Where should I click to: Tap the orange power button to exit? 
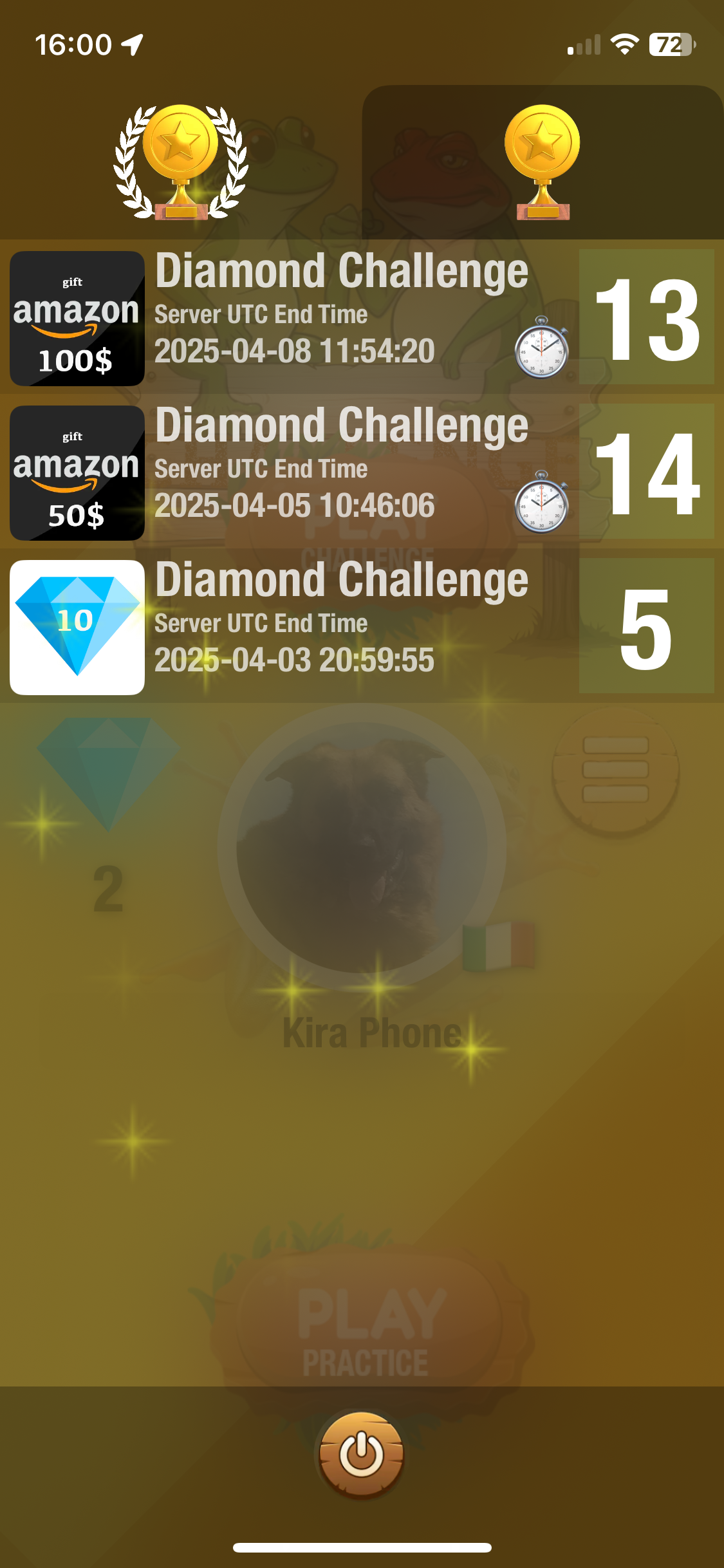pos(362,1455)
